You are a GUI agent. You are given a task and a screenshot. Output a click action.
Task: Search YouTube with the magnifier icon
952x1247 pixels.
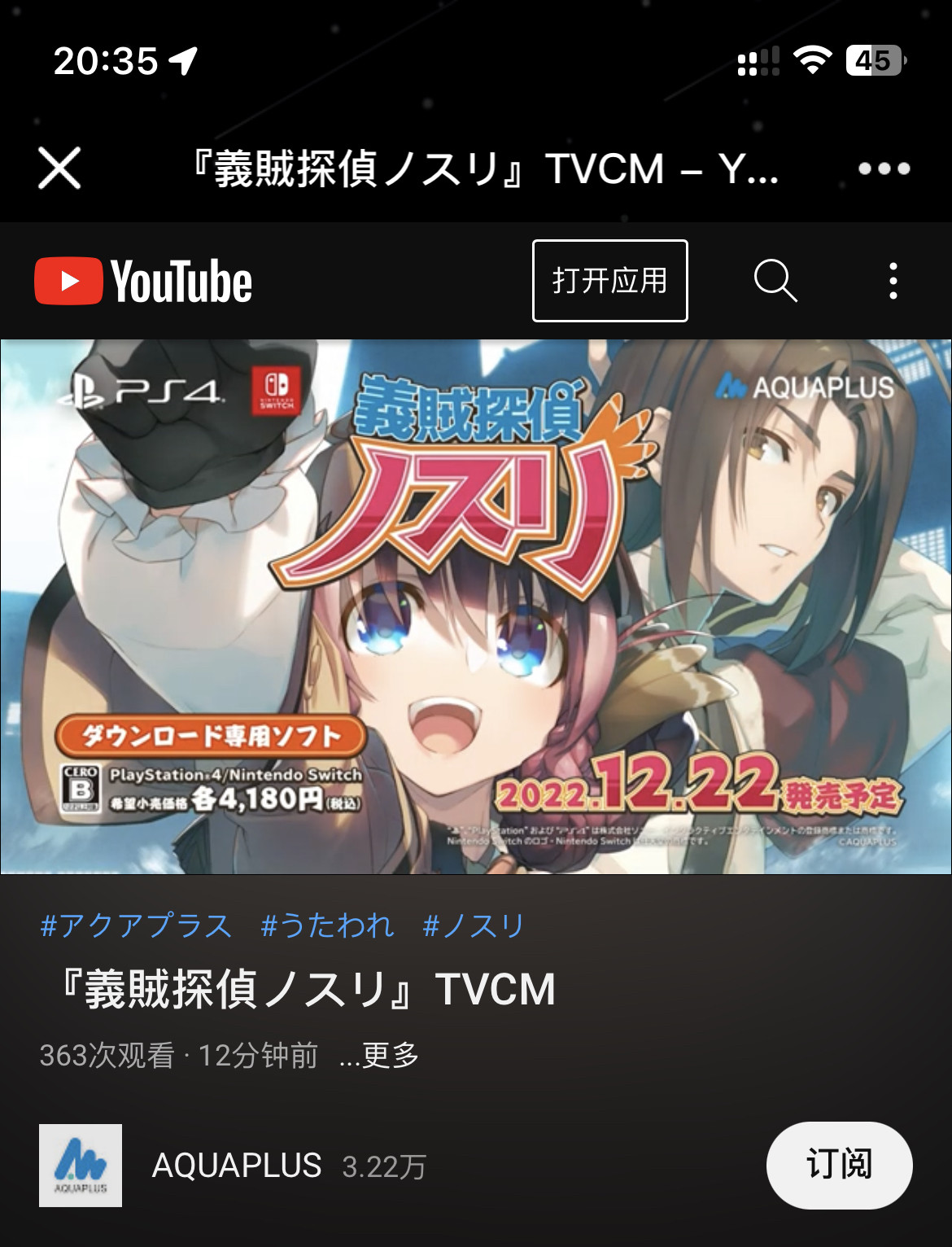tap(775, 281)
